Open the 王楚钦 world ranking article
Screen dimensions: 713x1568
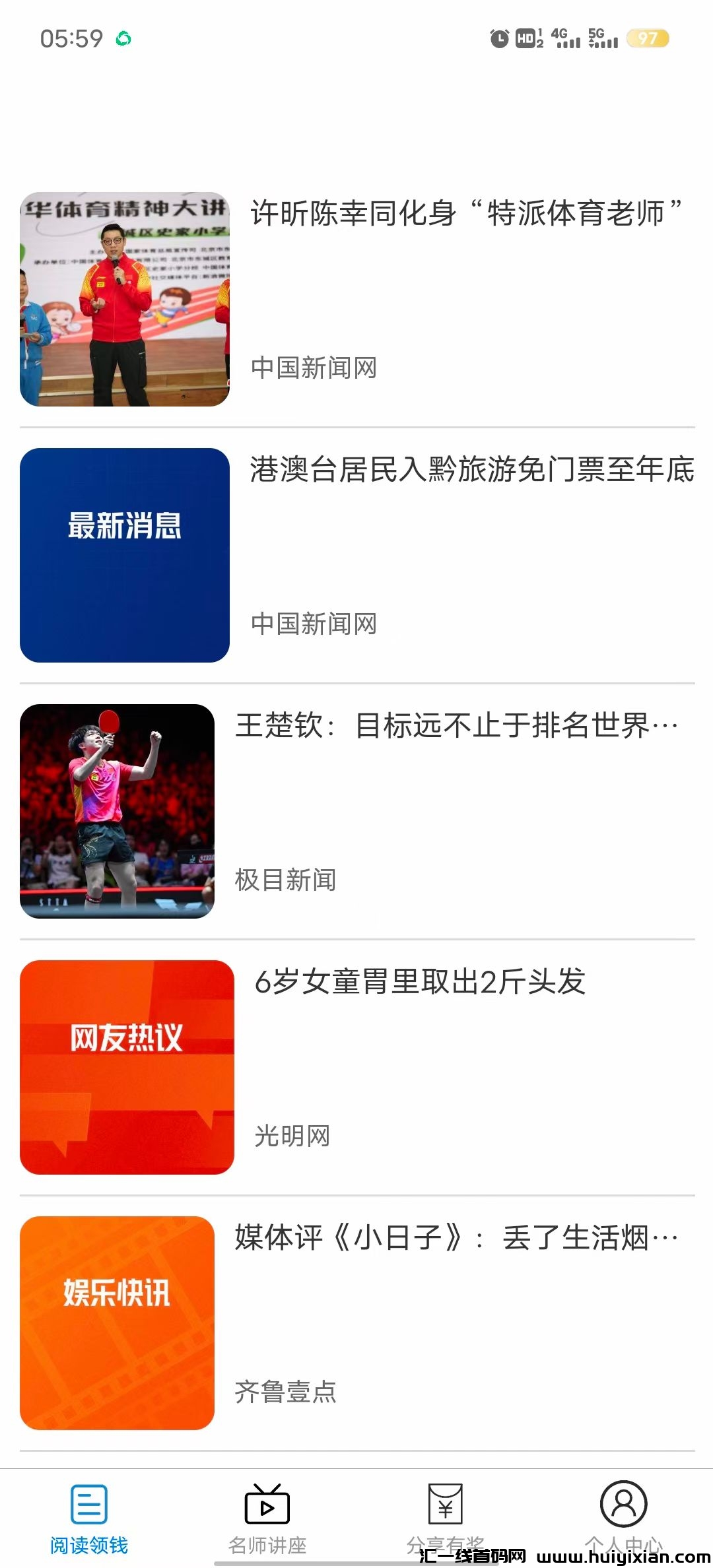click(x=456, y=726)
